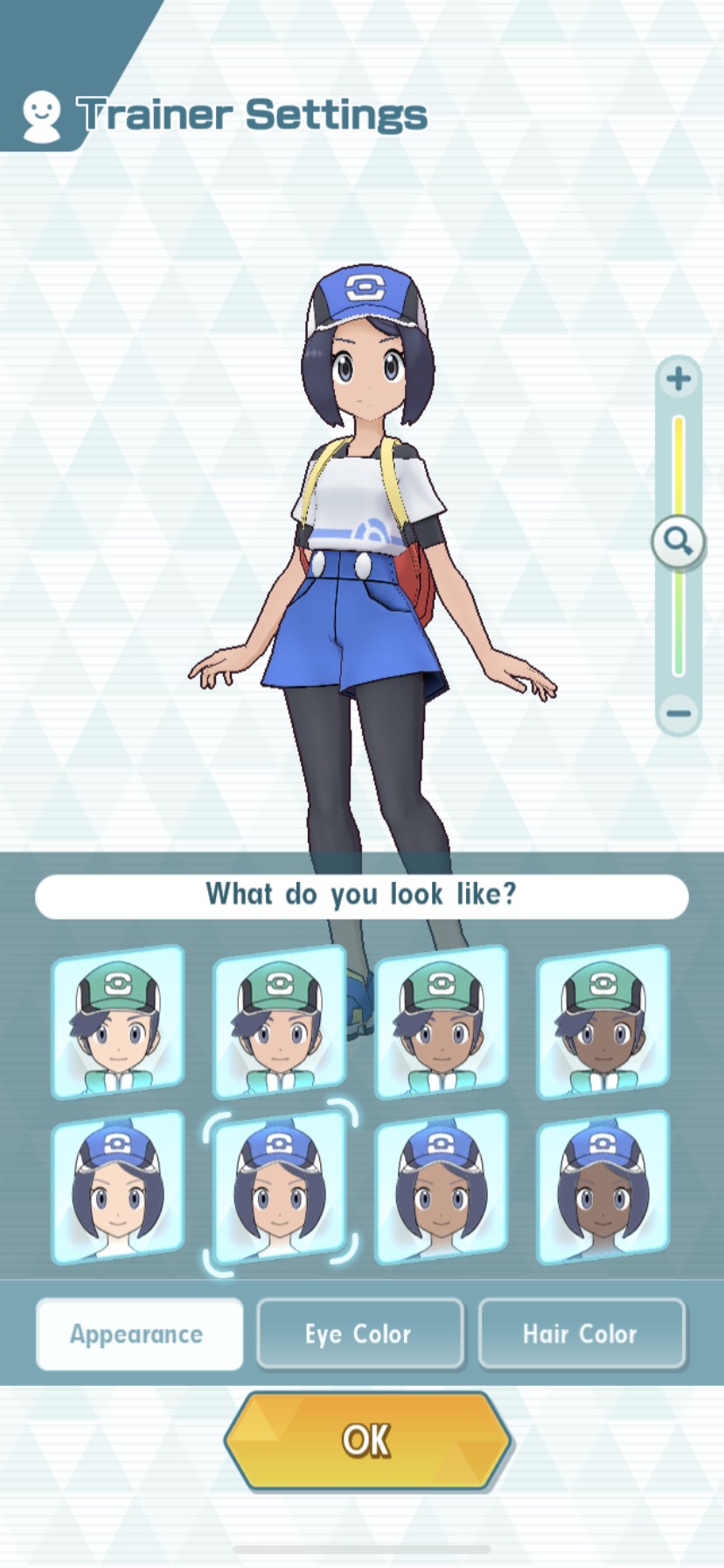
Task: Select the lightest-skinned green cap boy avatar
Action: (x=118, y=1021)
